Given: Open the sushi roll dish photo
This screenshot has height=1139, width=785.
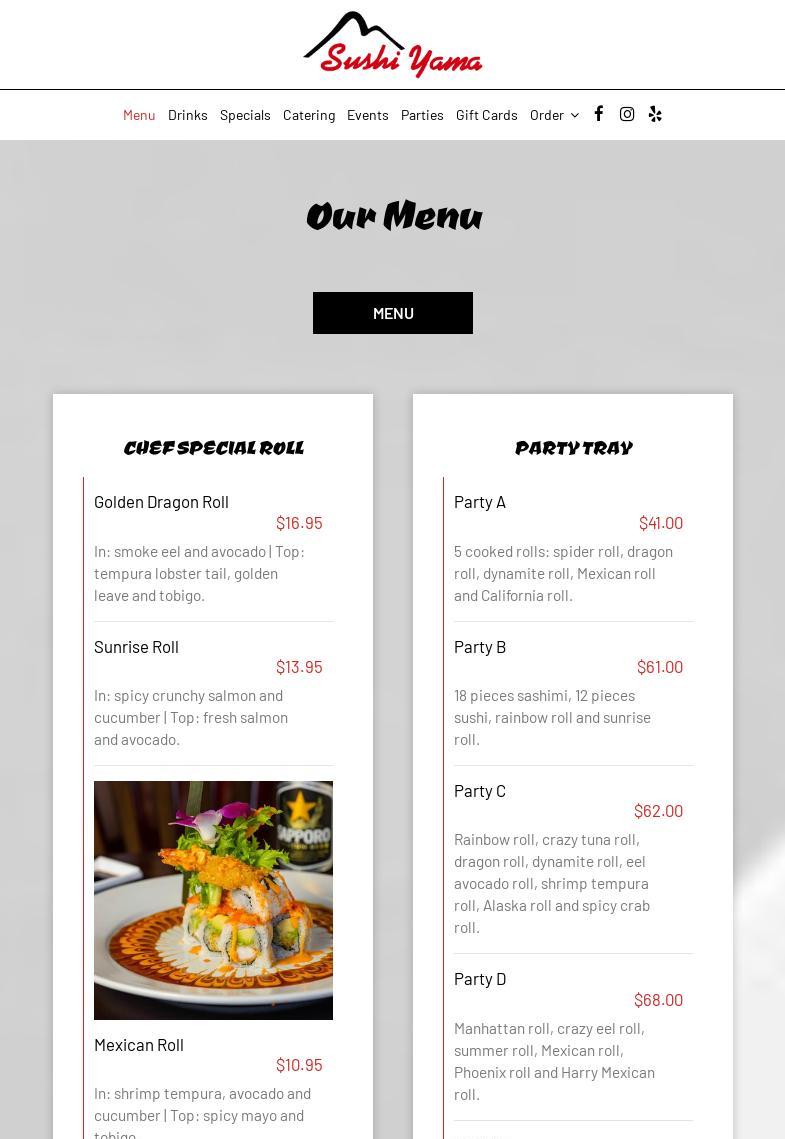Looking at the screenshot, I should click(213, 900).
